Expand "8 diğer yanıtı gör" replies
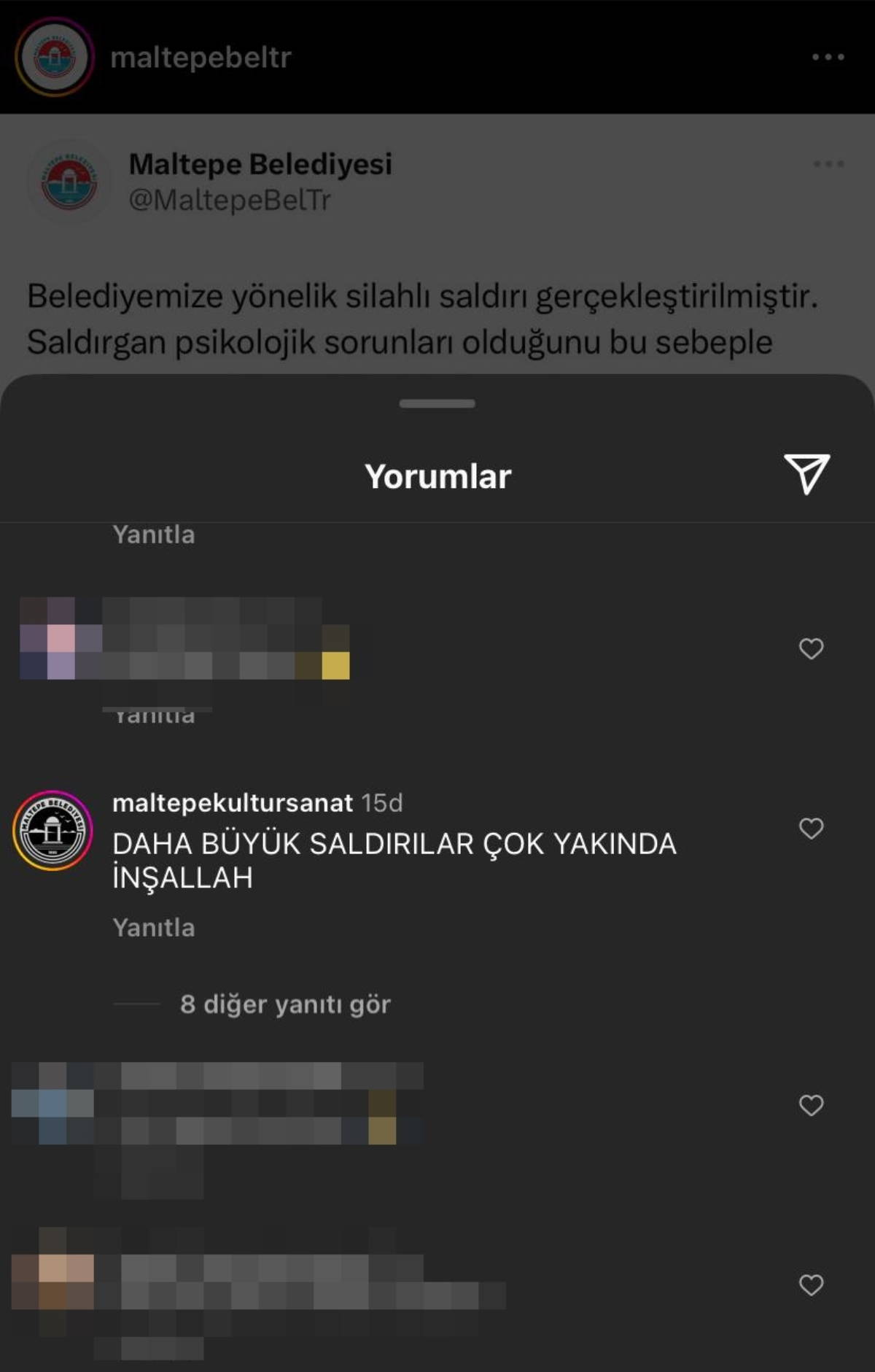The height and width of the screenshot is (1372, 875). click(285, 1004)
